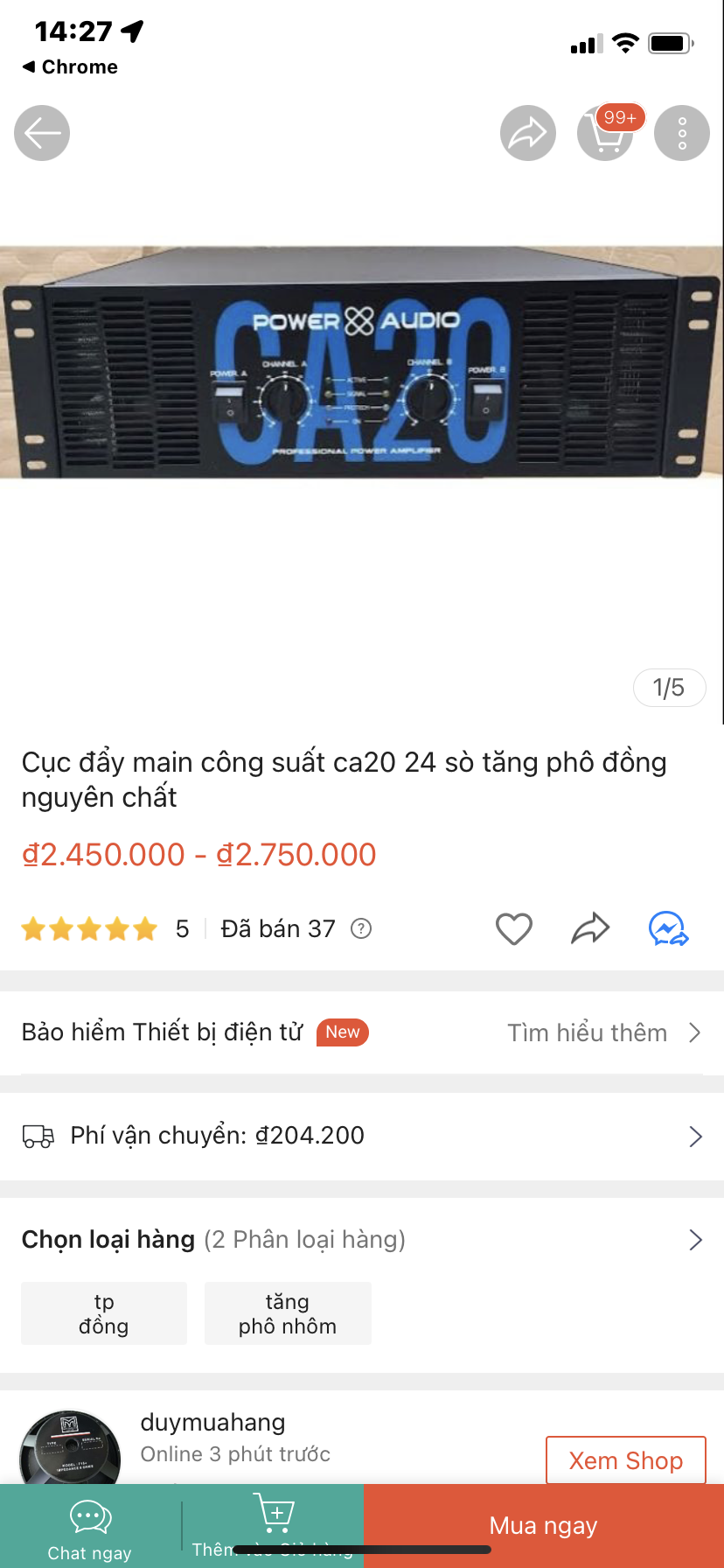Add item to cart from bottom bar
The width and height of the screenshot is (724, 1568).
coord(273,1526)
